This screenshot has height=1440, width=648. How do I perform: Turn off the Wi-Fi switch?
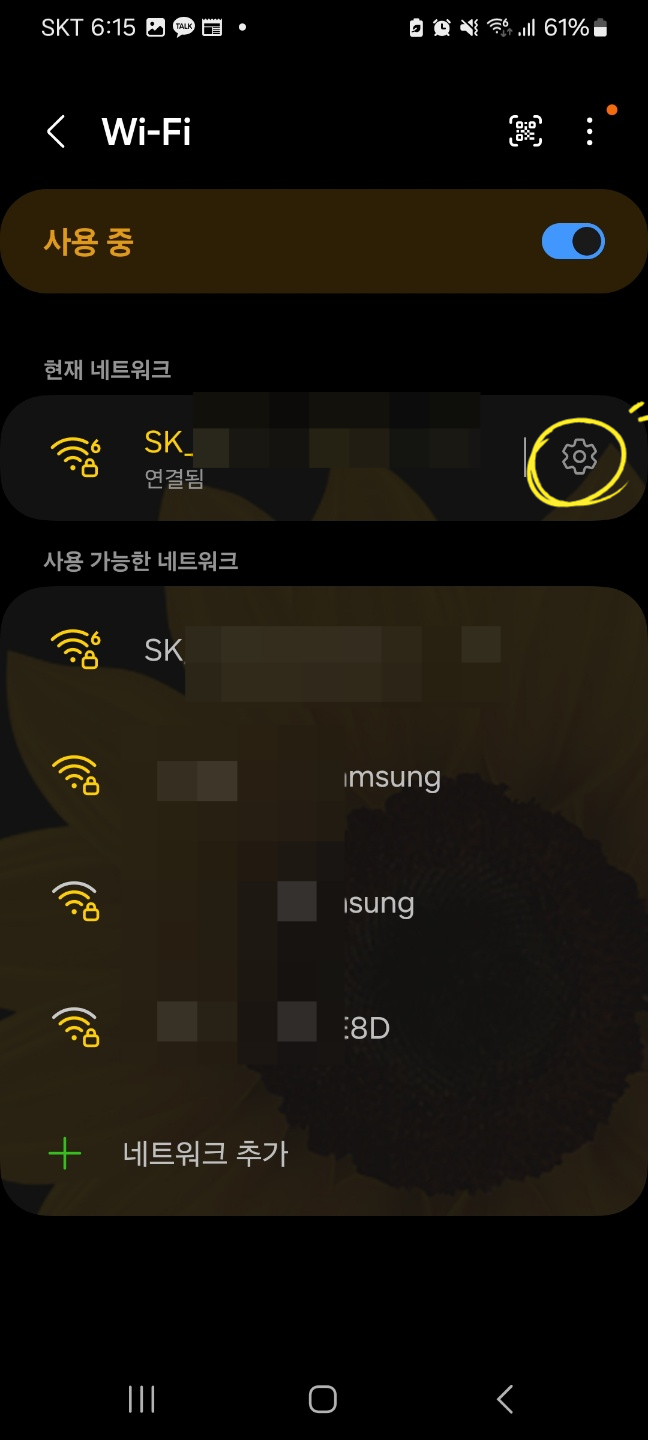(x=573, y=241)
